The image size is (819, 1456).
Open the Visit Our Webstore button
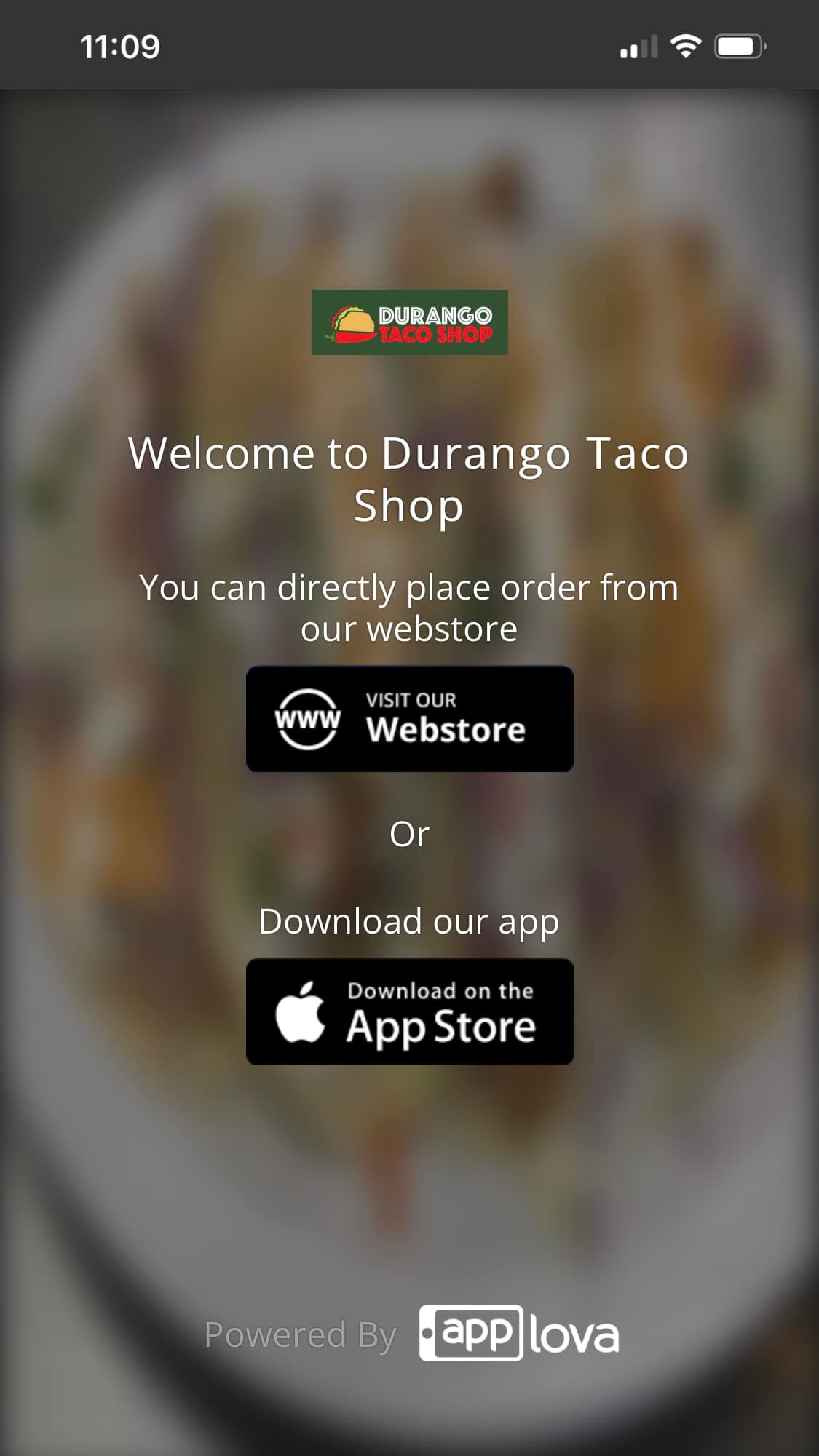click(x=409, y=719)
